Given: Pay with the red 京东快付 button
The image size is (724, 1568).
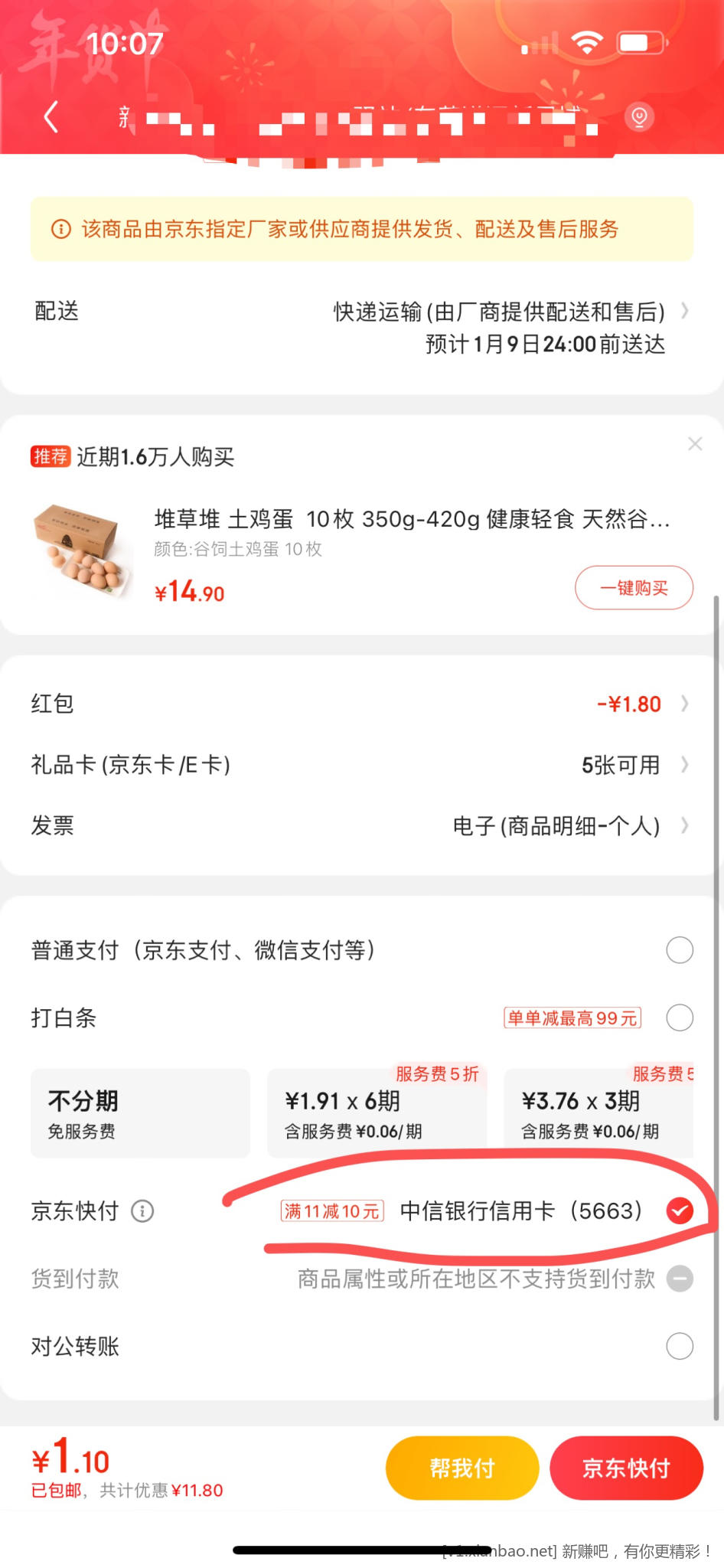Looking at the screenshot, I should (626, 1468).
